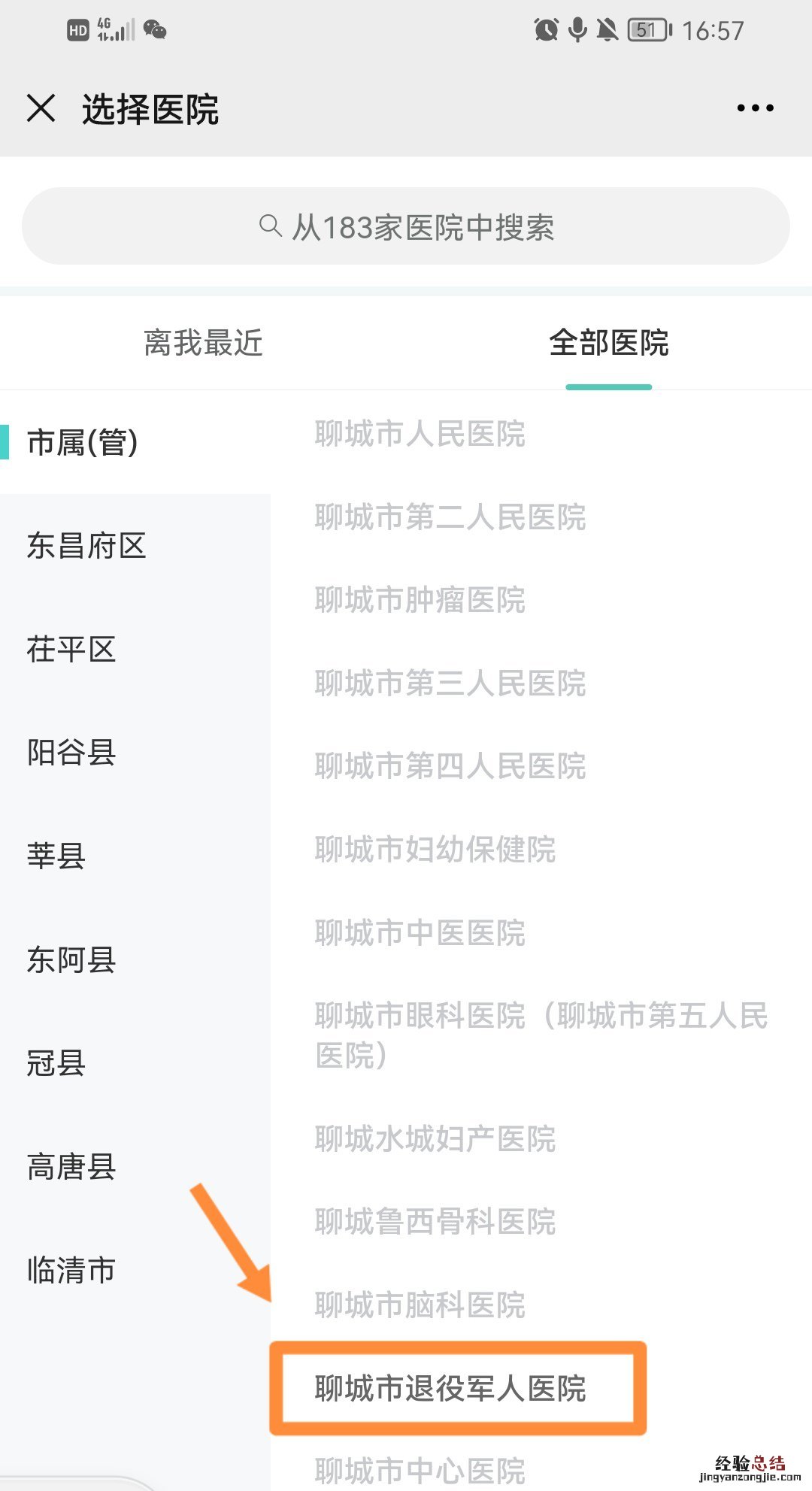Select 聊城市退役军人医院
Image resolution: width=812 pixels, height=1491 pixels.
tap(450, 1388)
